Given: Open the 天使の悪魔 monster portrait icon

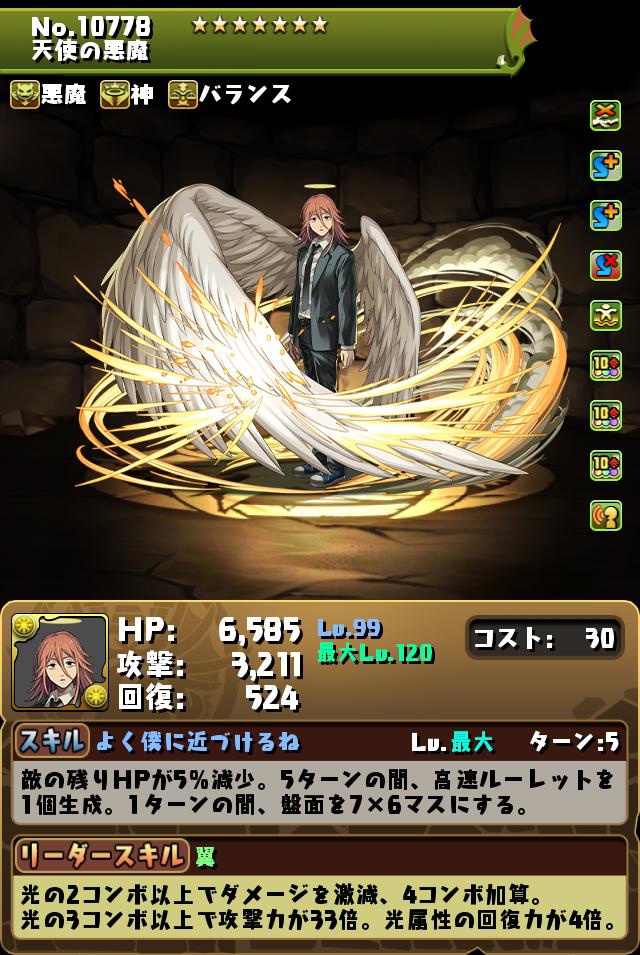Looking at the screenshot, I should [60, 662].
